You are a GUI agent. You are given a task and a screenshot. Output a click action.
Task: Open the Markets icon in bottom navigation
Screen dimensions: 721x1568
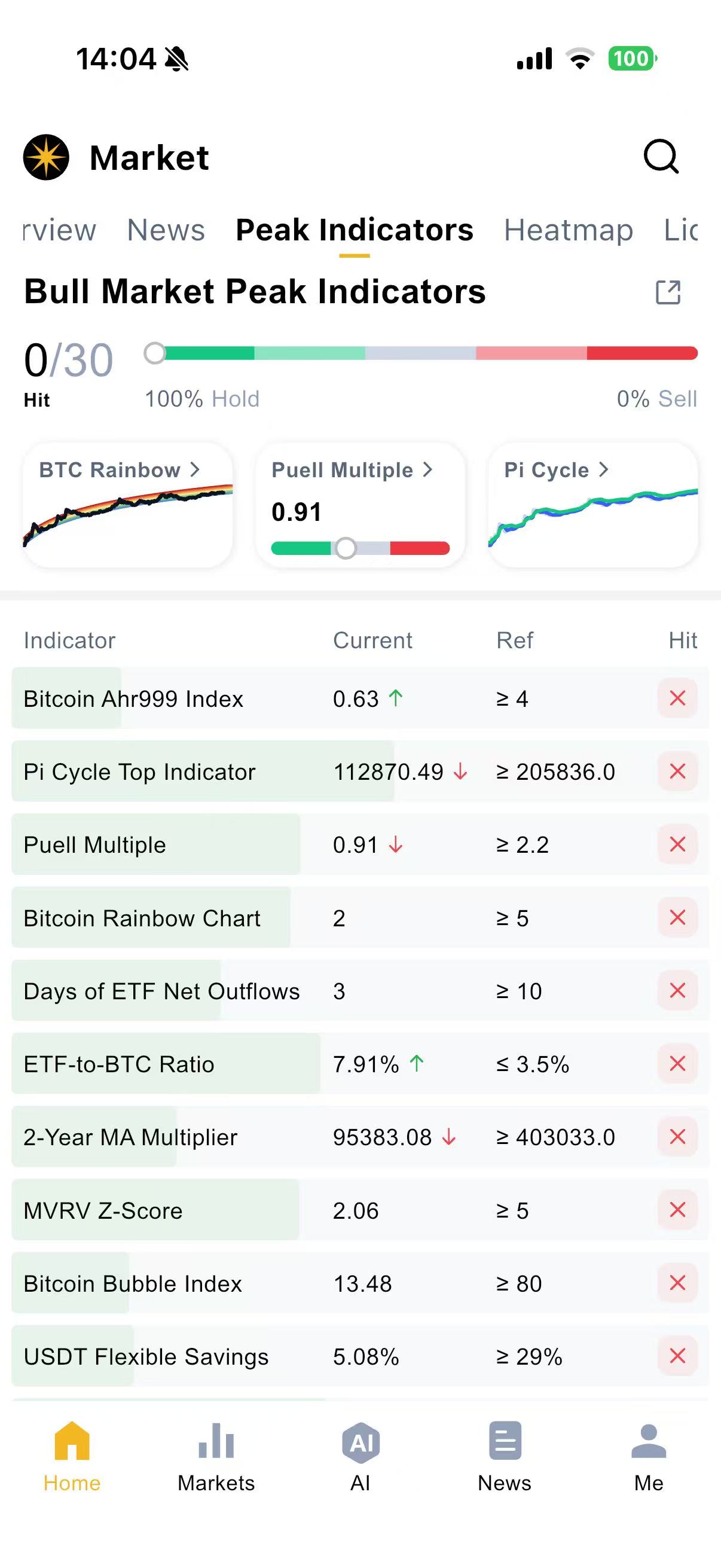pyautogui.click(x=216, y=1461)
